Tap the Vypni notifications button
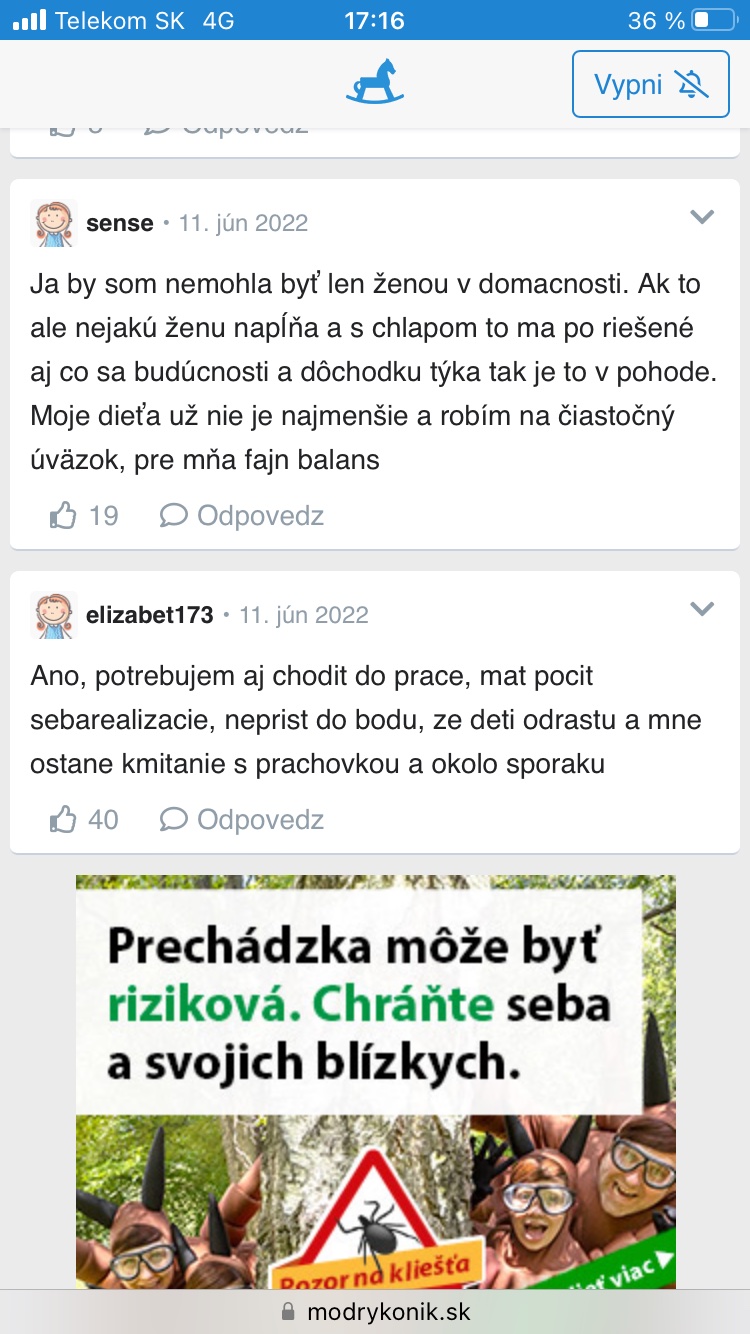Viewport: 750px width, 1334px height. pyautogui.click(x=650, y=84)
